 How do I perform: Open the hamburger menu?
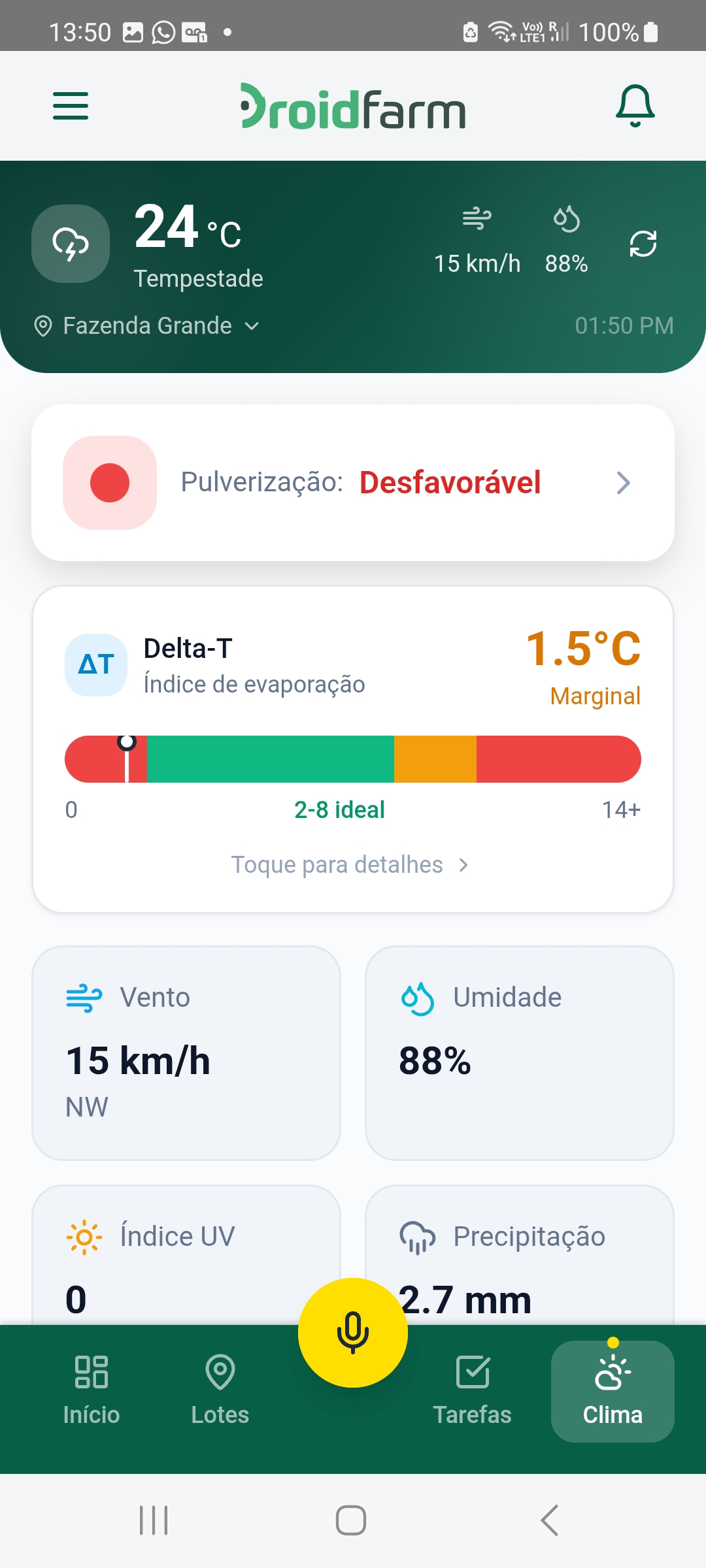coord(71,106)
